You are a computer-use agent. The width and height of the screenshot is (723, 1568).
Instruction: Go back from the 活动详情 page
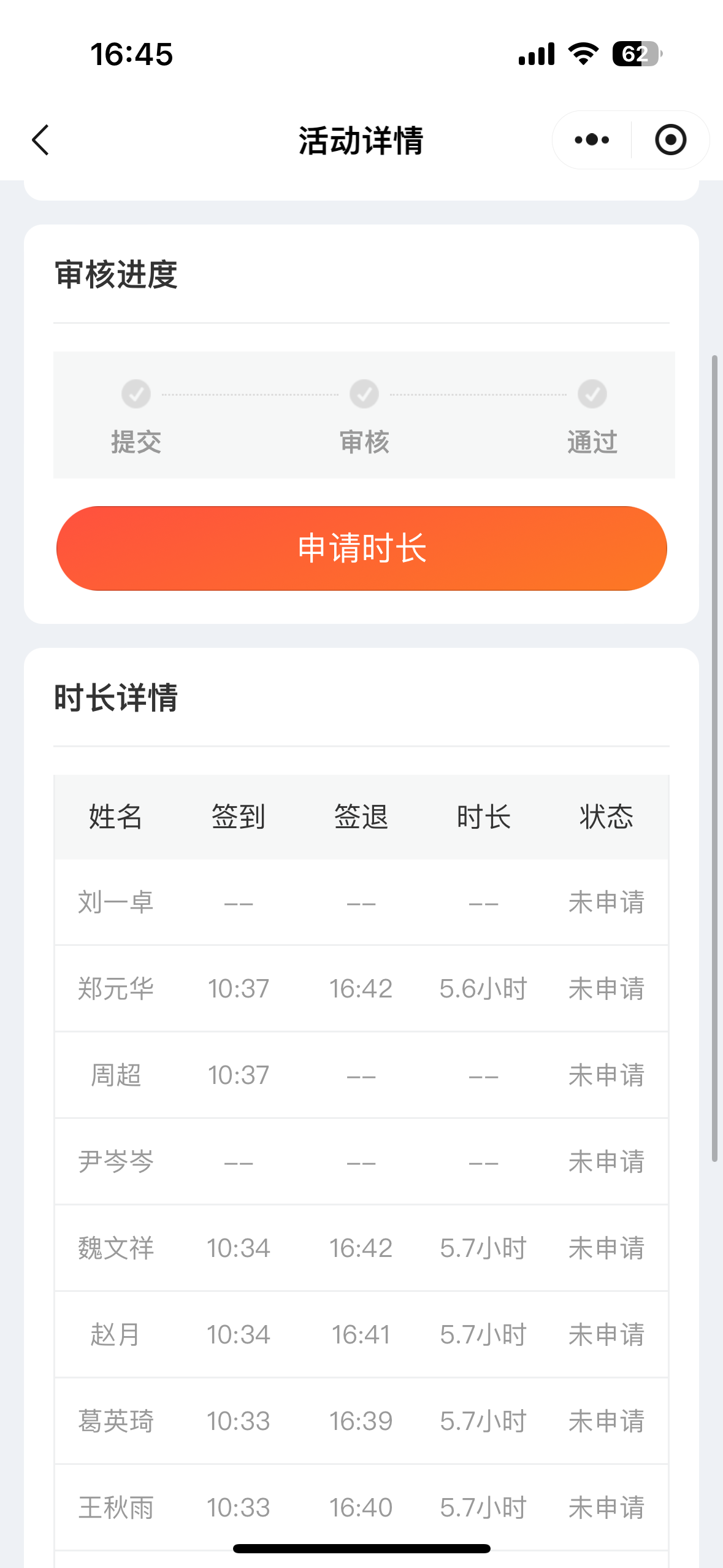pyautogui.click(x=40, y=140)
